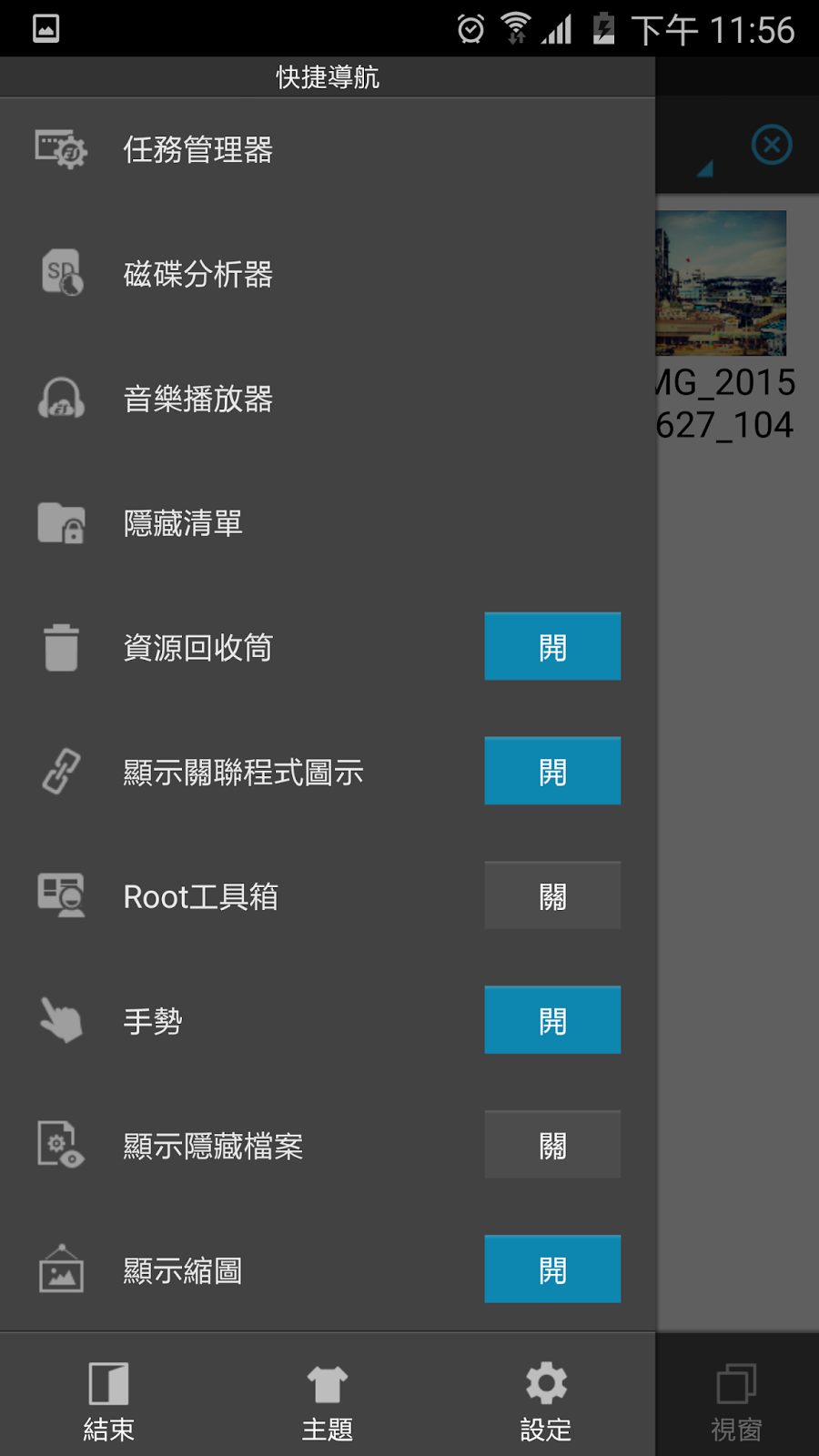Open 隱藏清單 hidden list
The height and width of the screenshot is (1456, 819).
tap(184, 523)
